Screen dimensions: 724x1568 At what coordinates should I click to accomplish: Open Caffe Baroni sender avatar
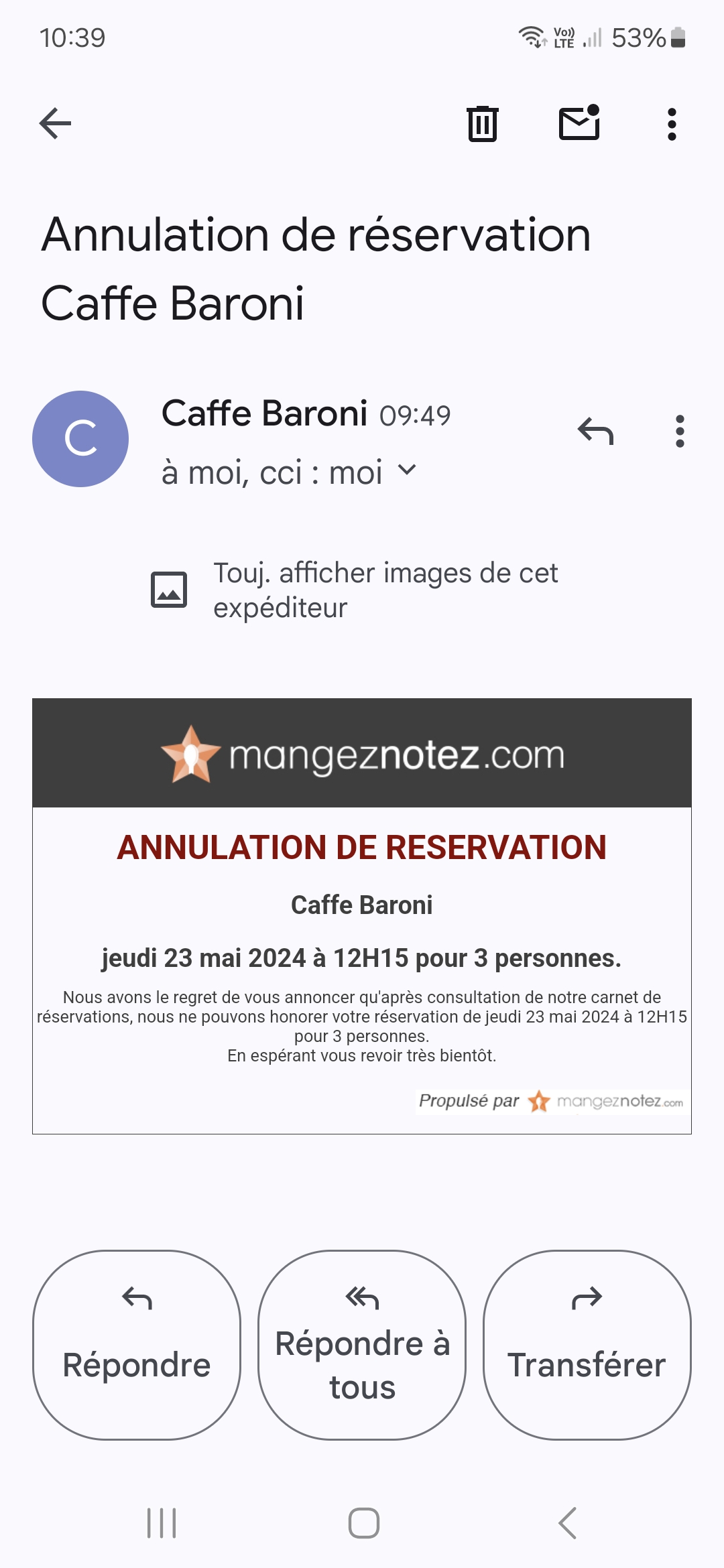point(80,439)
